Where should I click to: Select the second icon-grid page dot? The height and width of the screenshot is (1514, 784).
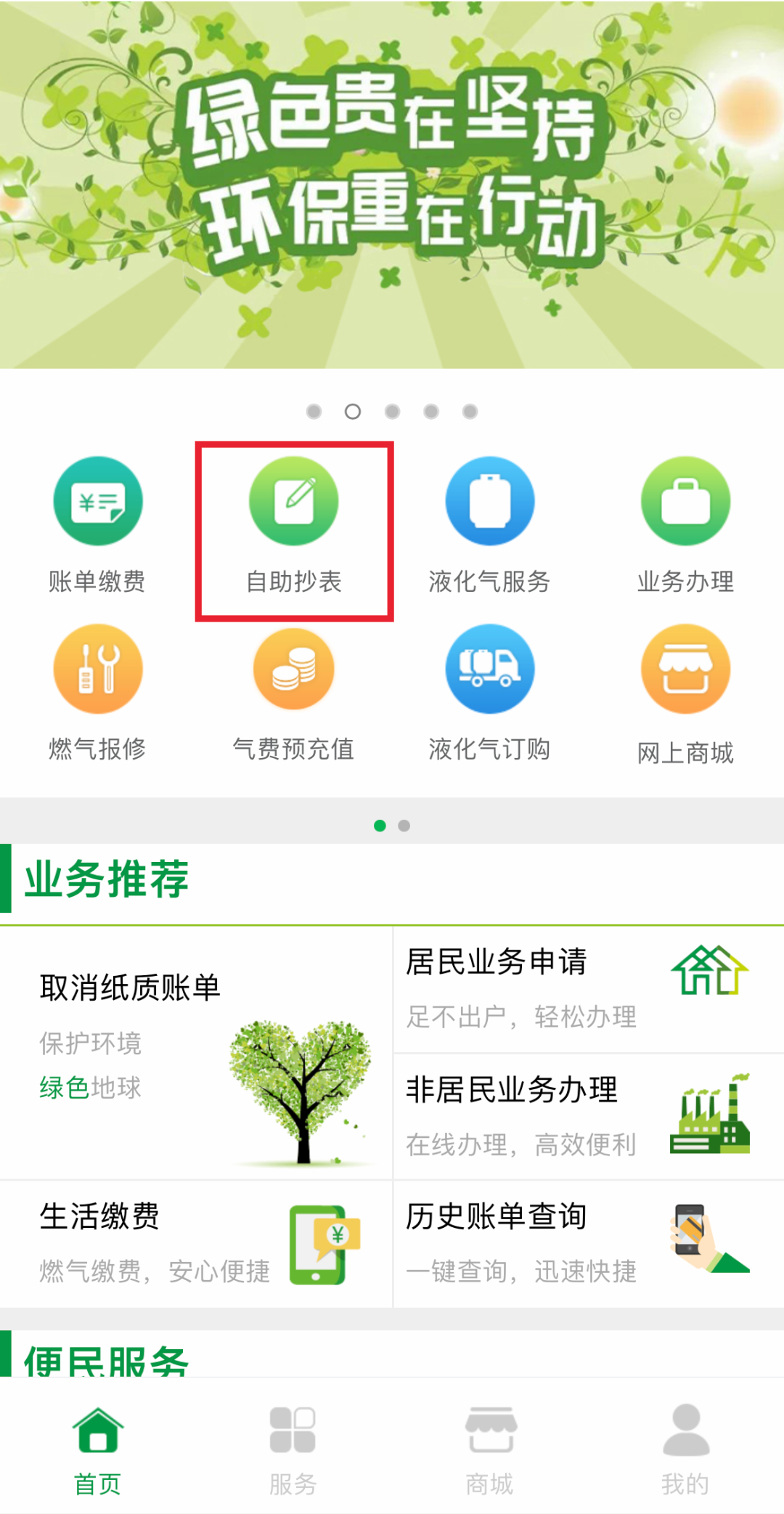404,826
